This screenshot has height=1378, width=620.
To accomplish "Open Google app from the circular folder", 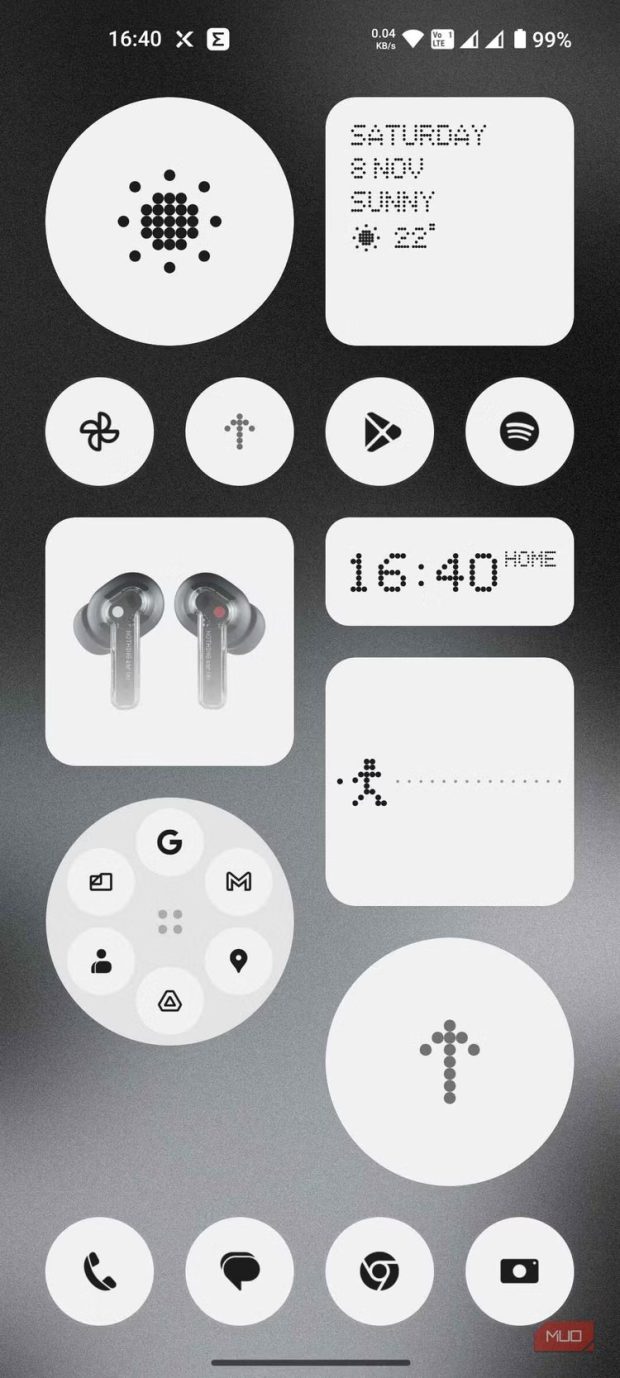I will point(169,842).
